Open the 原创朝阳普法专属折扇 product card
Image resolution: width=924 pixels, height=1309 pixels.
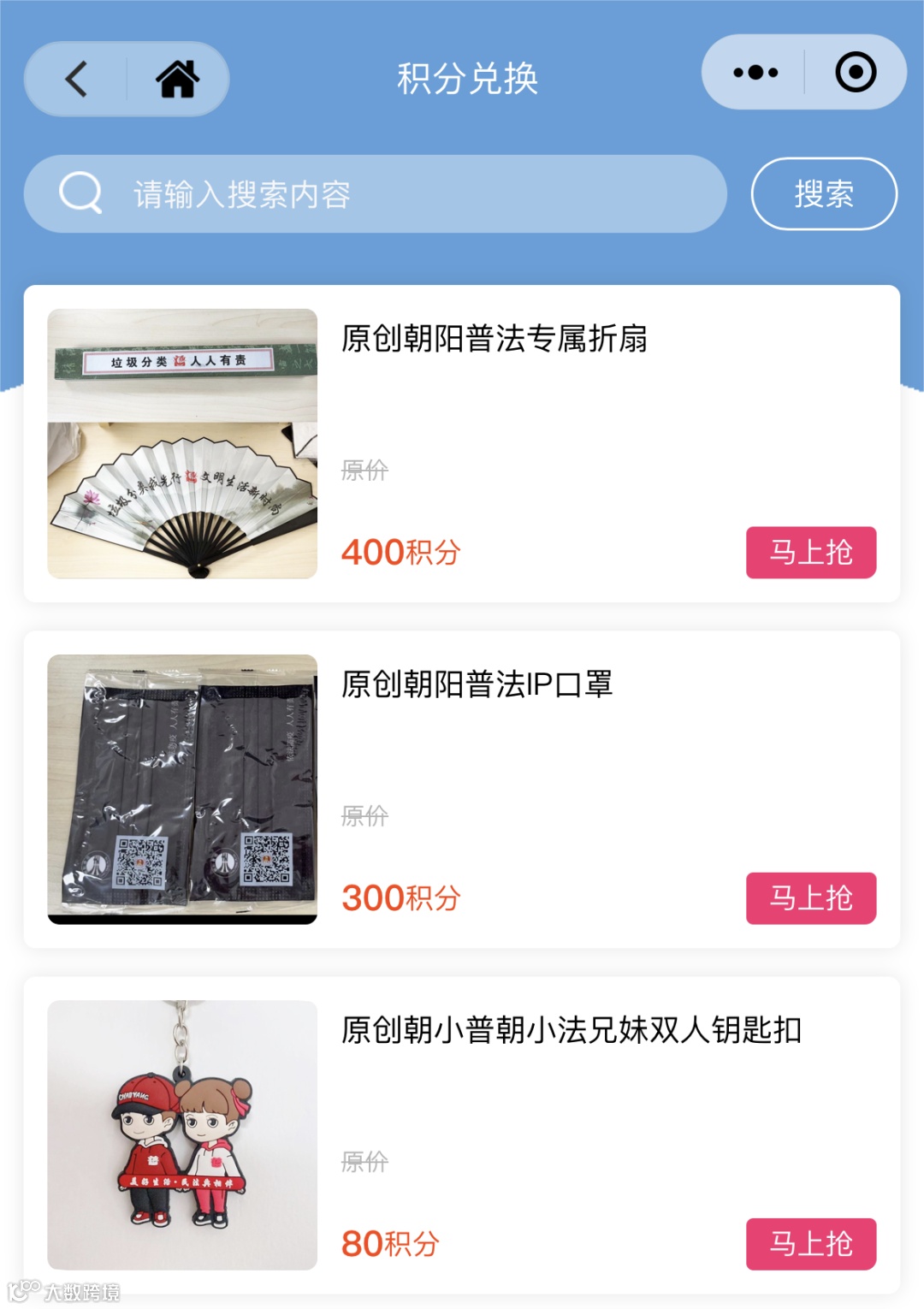(x=494, y=339)
